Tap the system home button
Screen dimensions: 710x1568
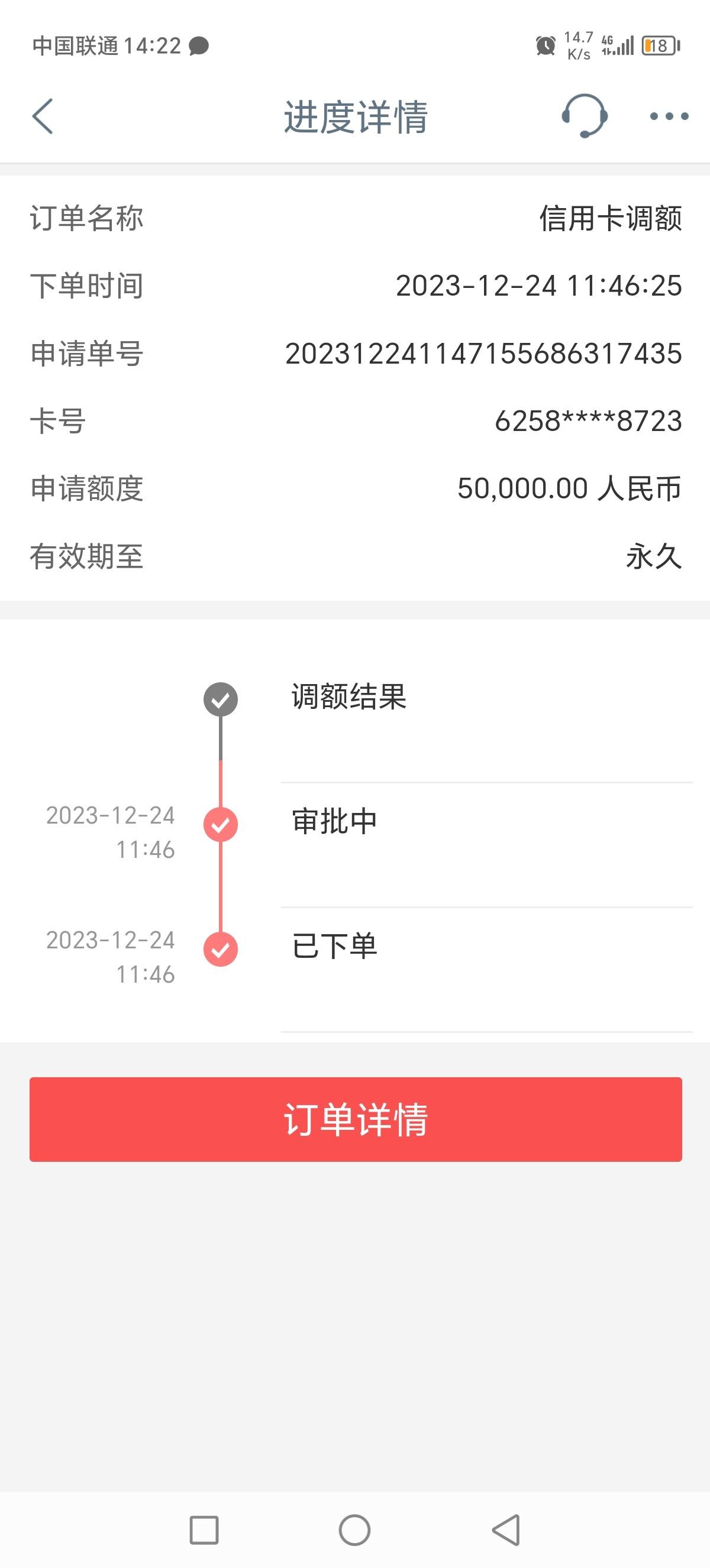pos(354,1530)
